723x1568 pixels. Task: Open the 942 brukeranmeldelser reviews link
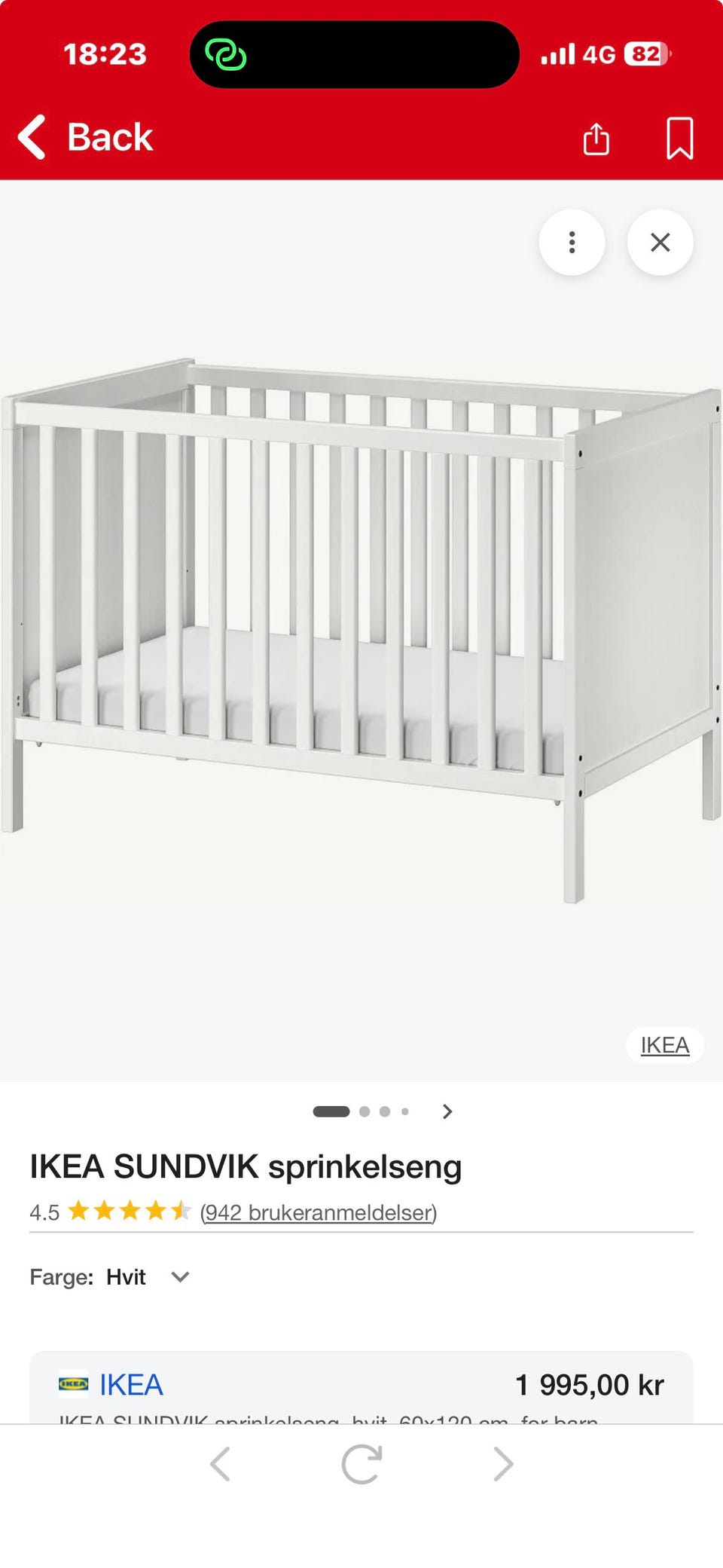319,1212
